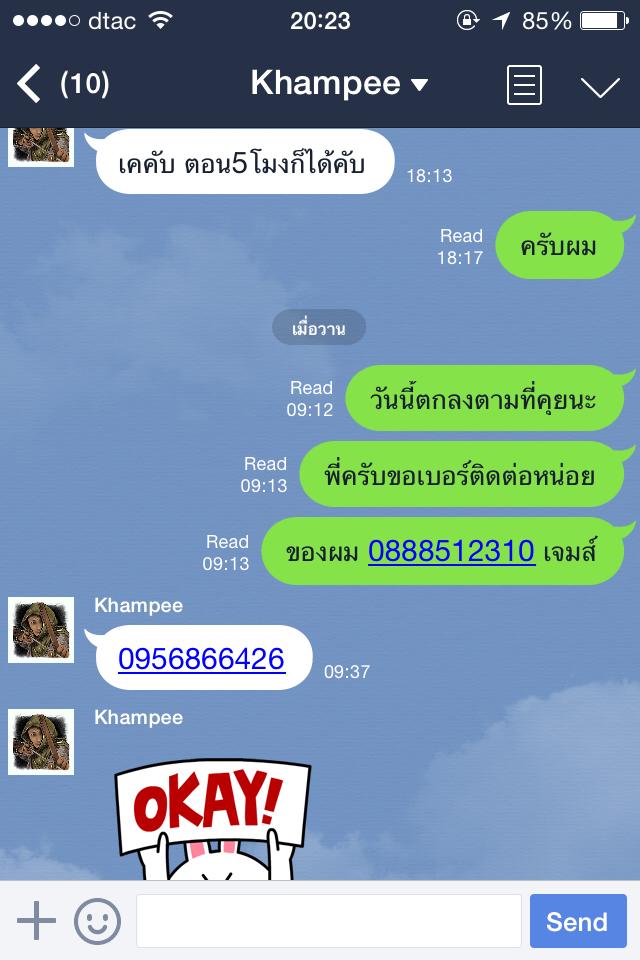The width and height of the screenshot is (640, 960).
Task: Open the chat options chevron menu
Action: click(600, 86)
